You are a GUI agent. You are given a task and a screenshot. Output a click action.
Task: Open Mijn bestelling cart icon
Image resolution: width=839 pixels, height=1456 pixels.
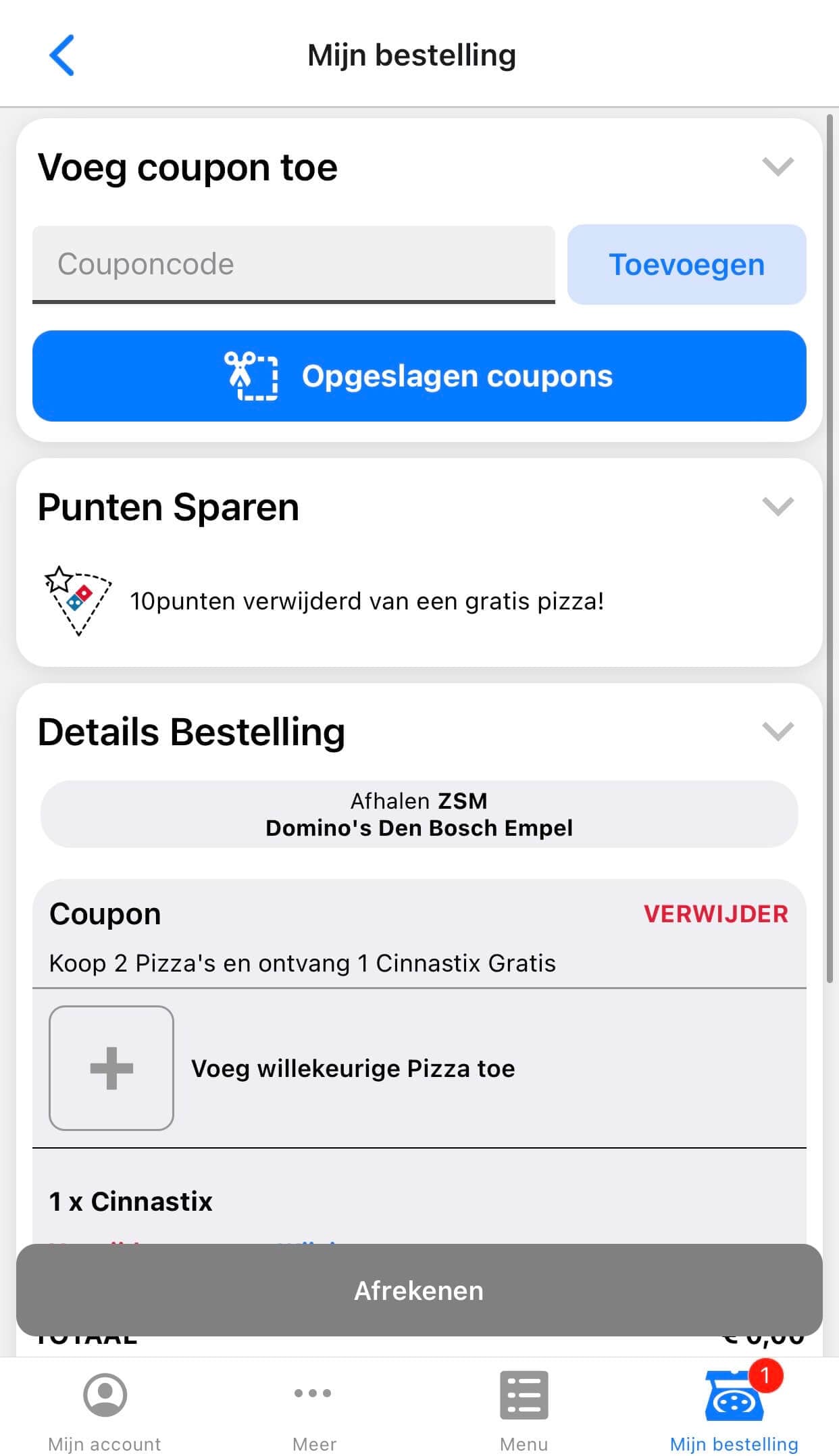(x=733, y=1397)
